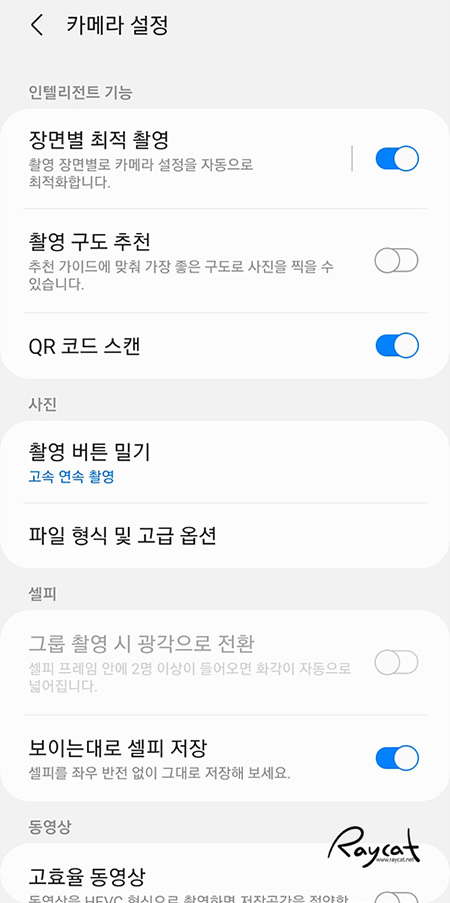Screen dimensions: 450x903
Task: Open 파일 형식 및 고급 옵션
Action: pos(225,536)
